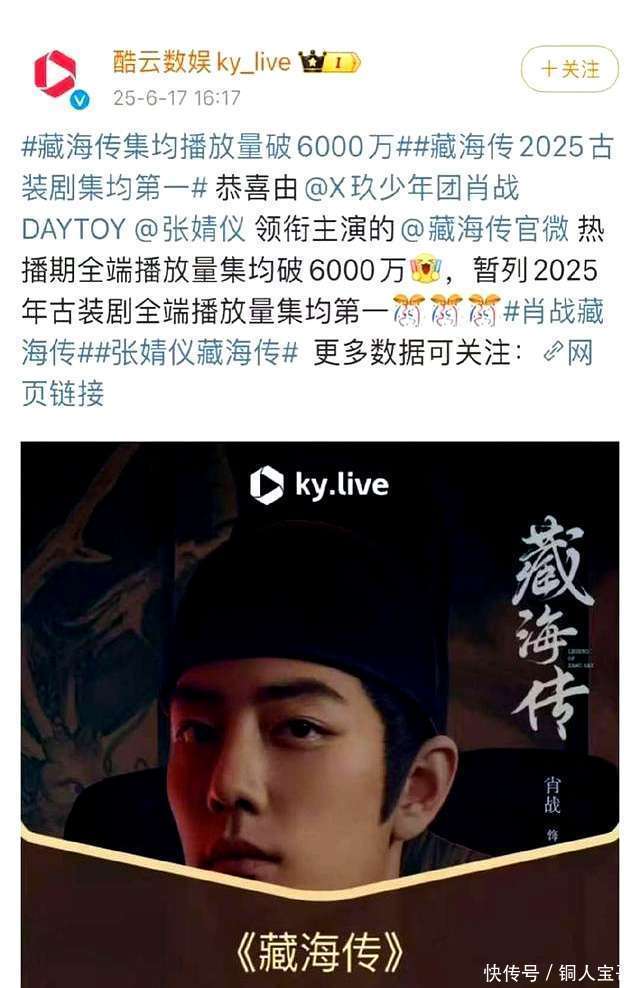Follow the 酷云数娱 ky_live account

pyautogui.click(x=570, y=69)
